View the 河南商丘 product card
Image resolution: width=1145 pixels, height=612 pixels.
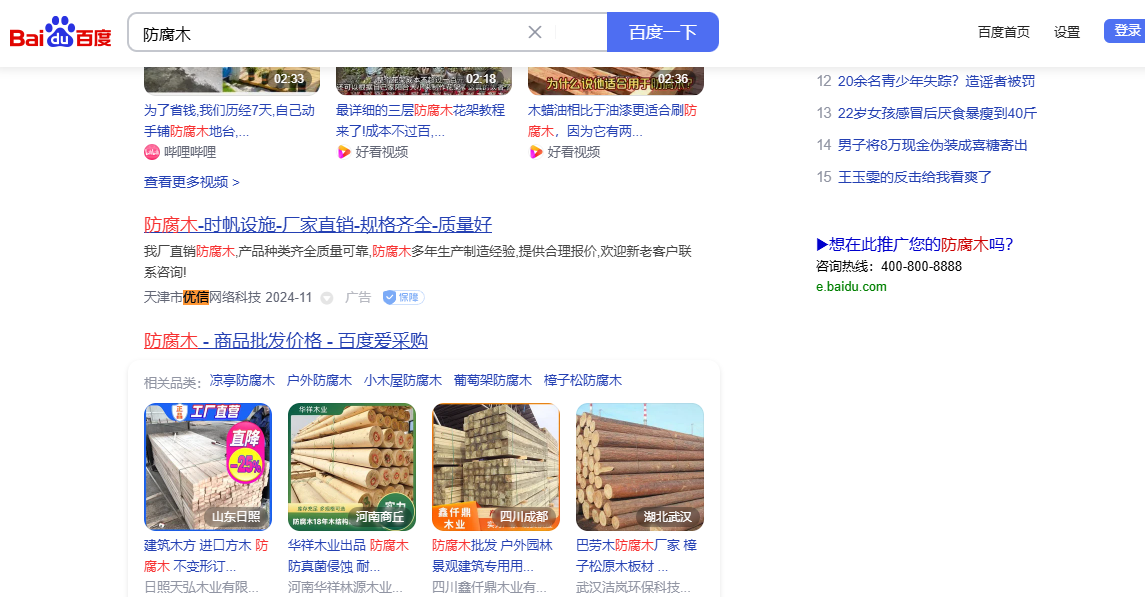351,466
